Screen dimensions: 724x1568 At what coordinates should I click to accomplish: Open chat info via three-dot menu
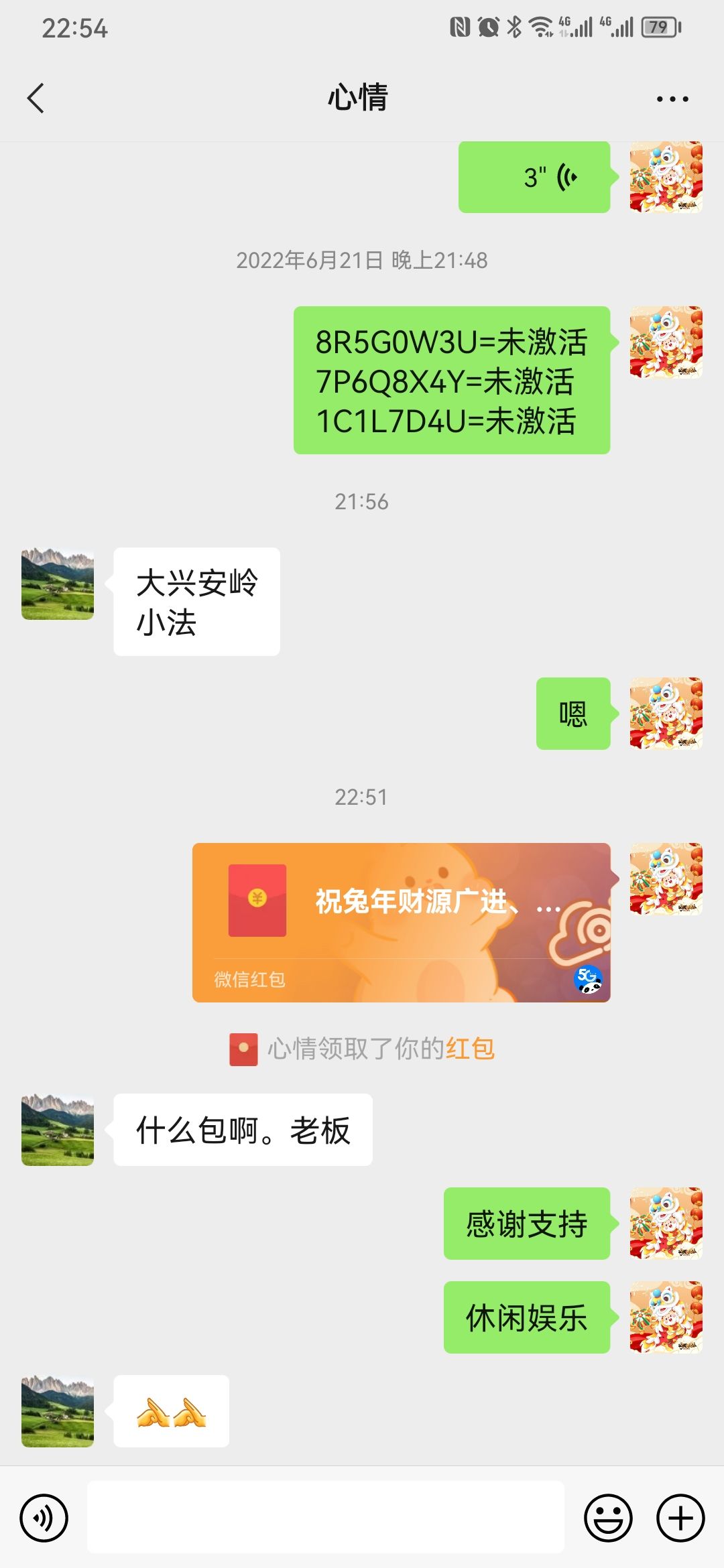coord(672,99)
